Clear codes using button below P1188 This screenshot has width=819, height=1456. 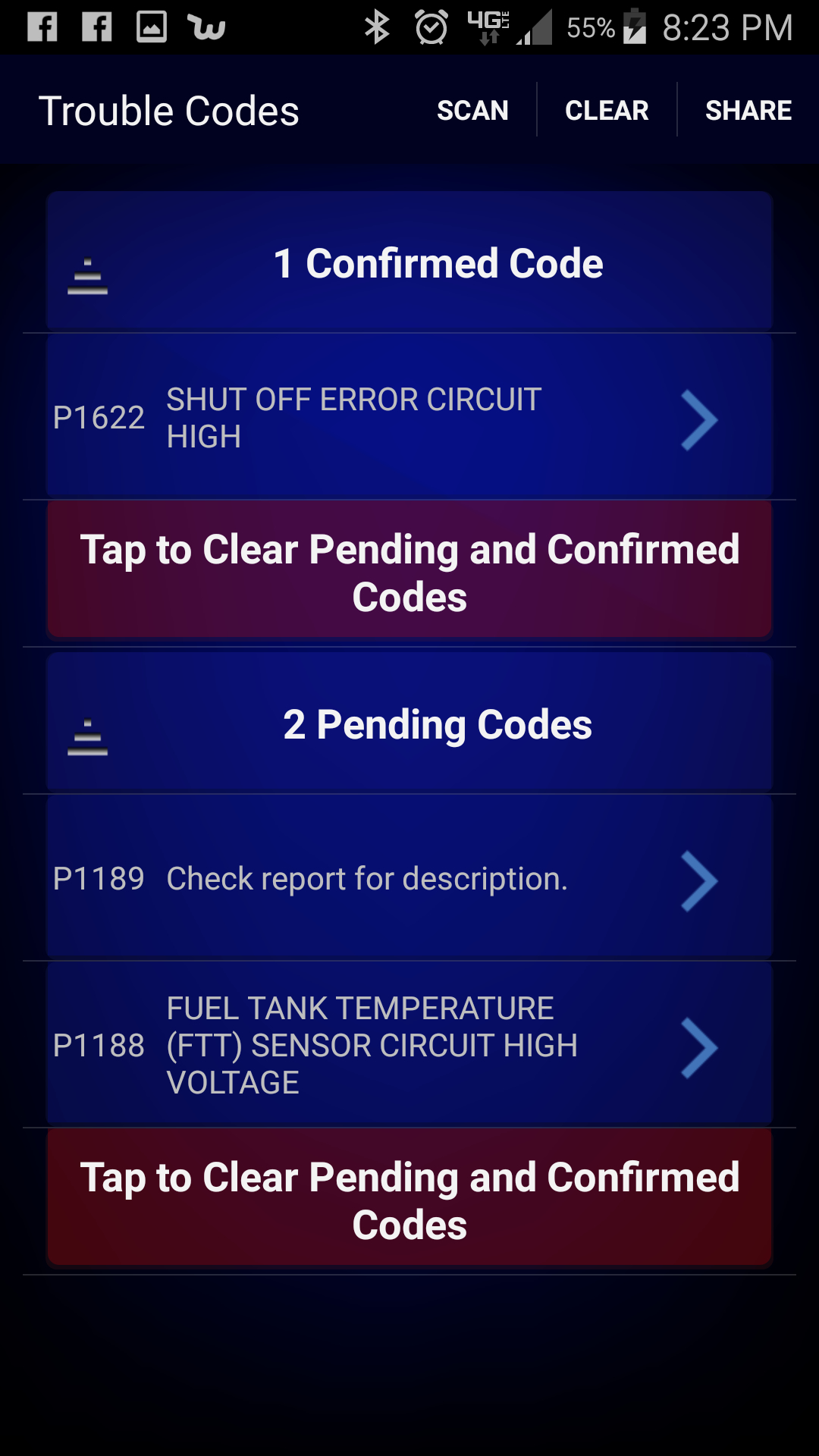409,1200
